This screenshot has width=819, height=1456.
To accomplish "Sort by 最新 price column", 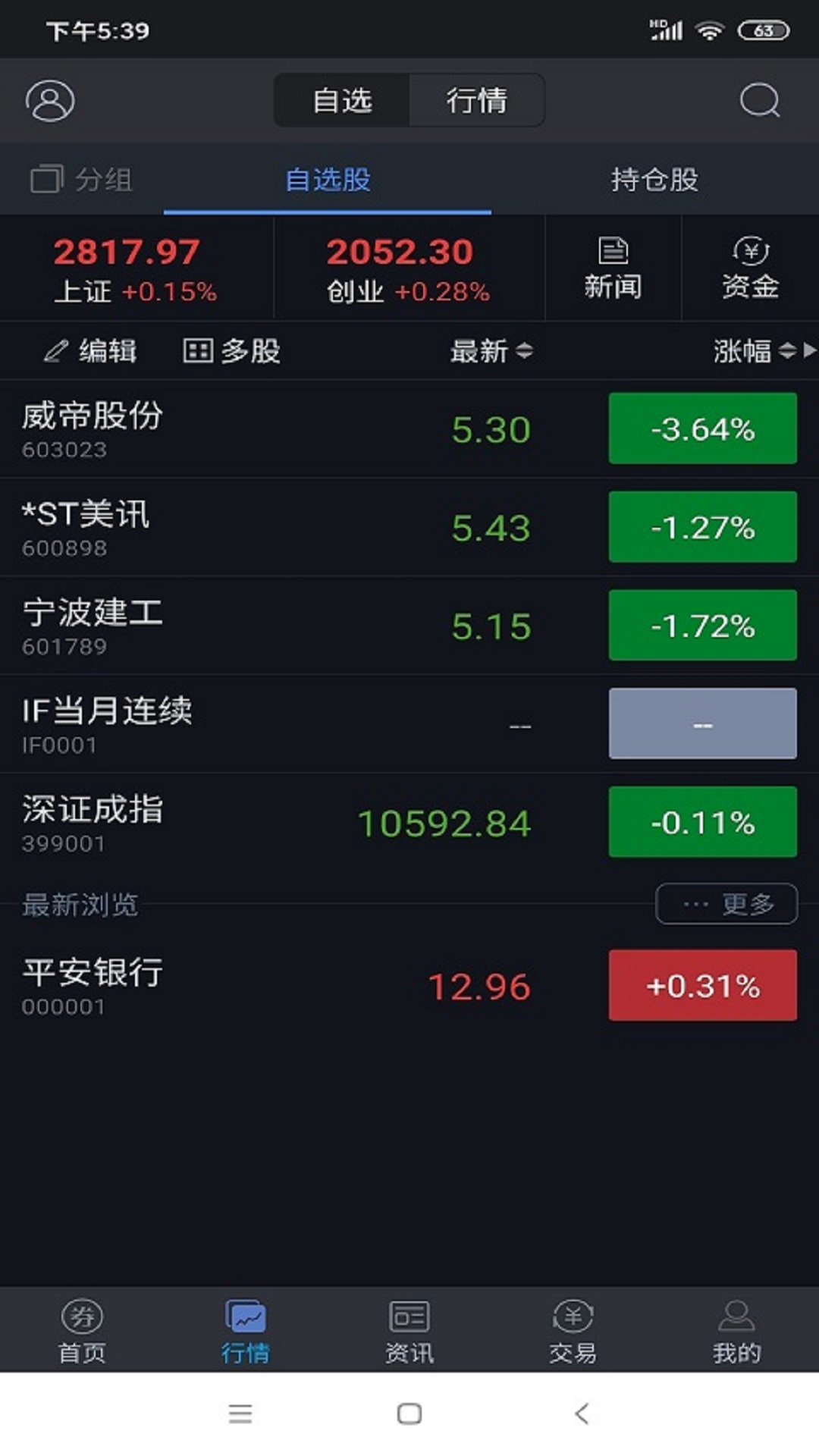I will click(x=491, y=351).
